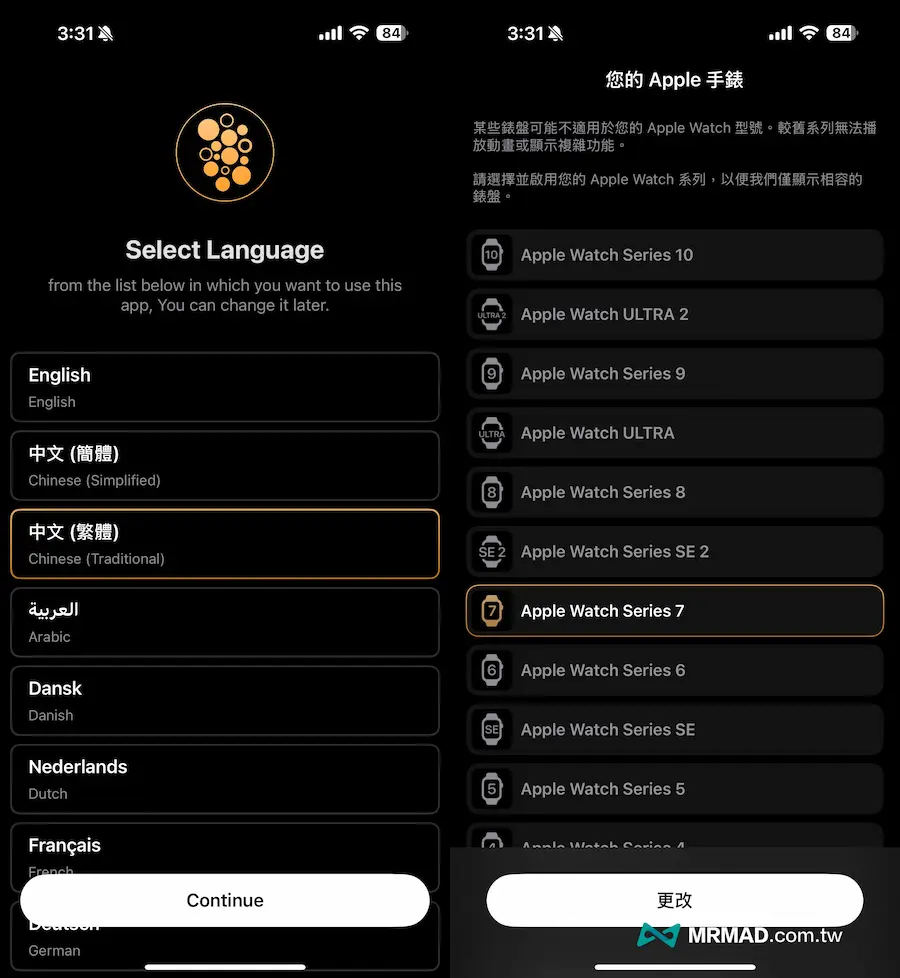
Task: Choose Chinese (Simplified) language
Action: (225, 465)
